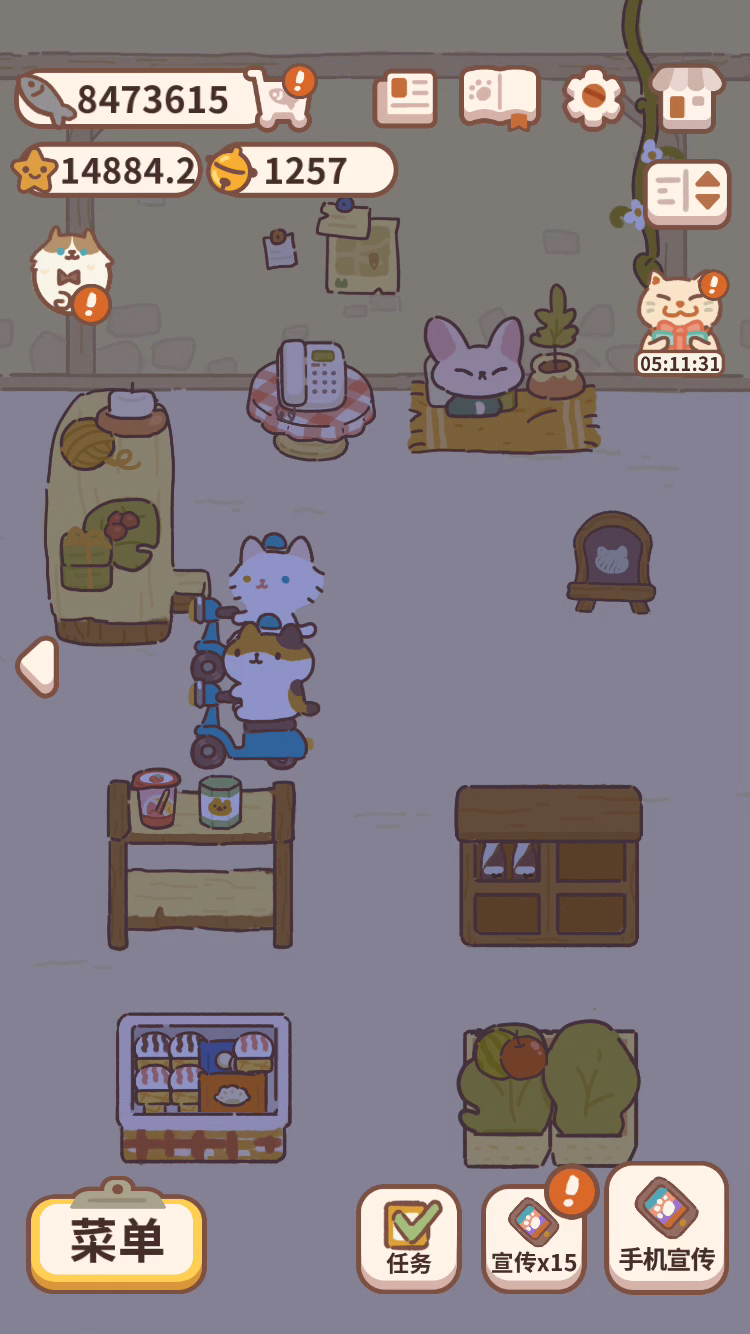Tap the telephone on the table

pos(310,375)
